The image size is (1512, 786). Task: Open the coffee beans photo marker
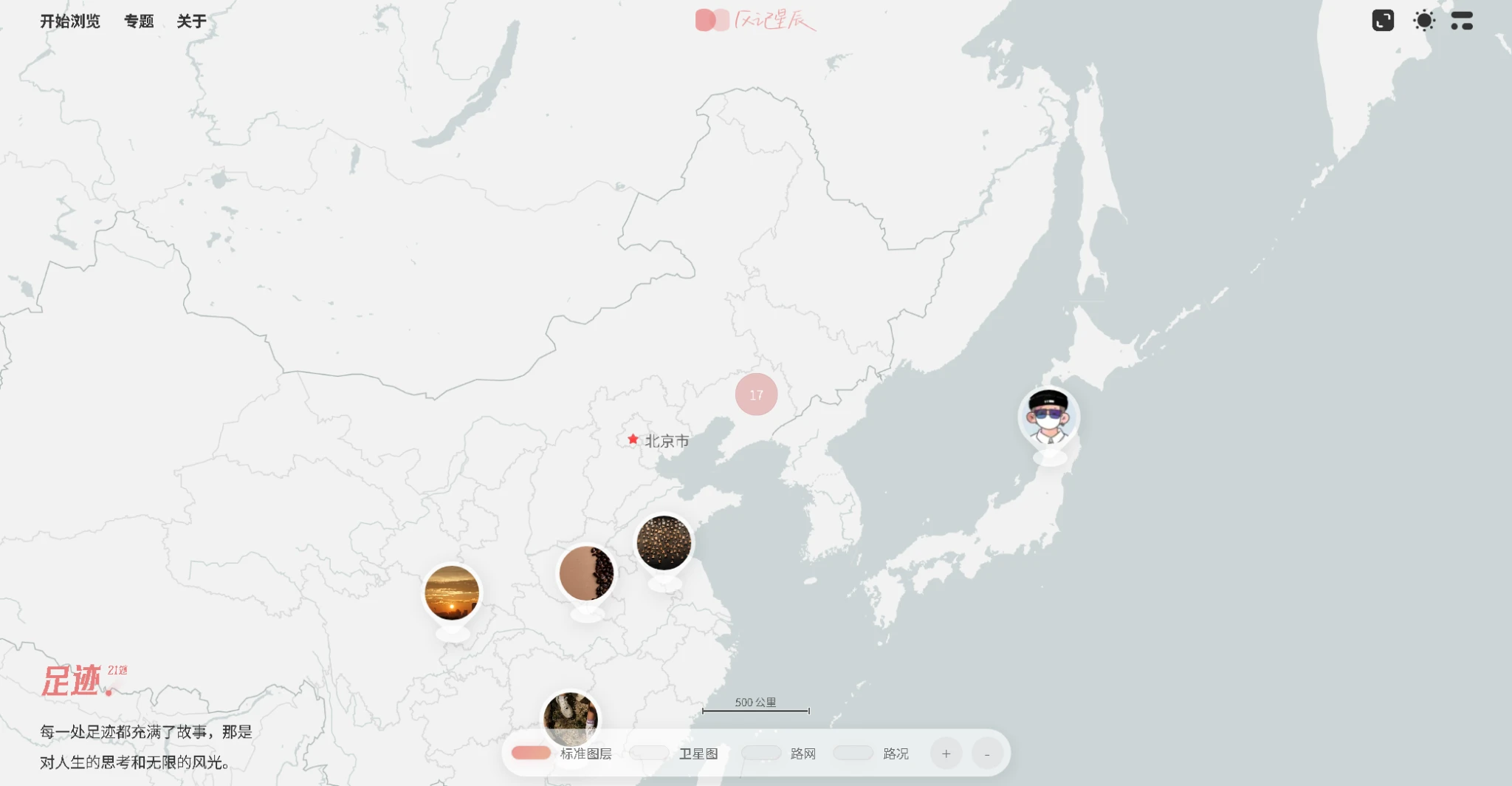pos(586,573)
